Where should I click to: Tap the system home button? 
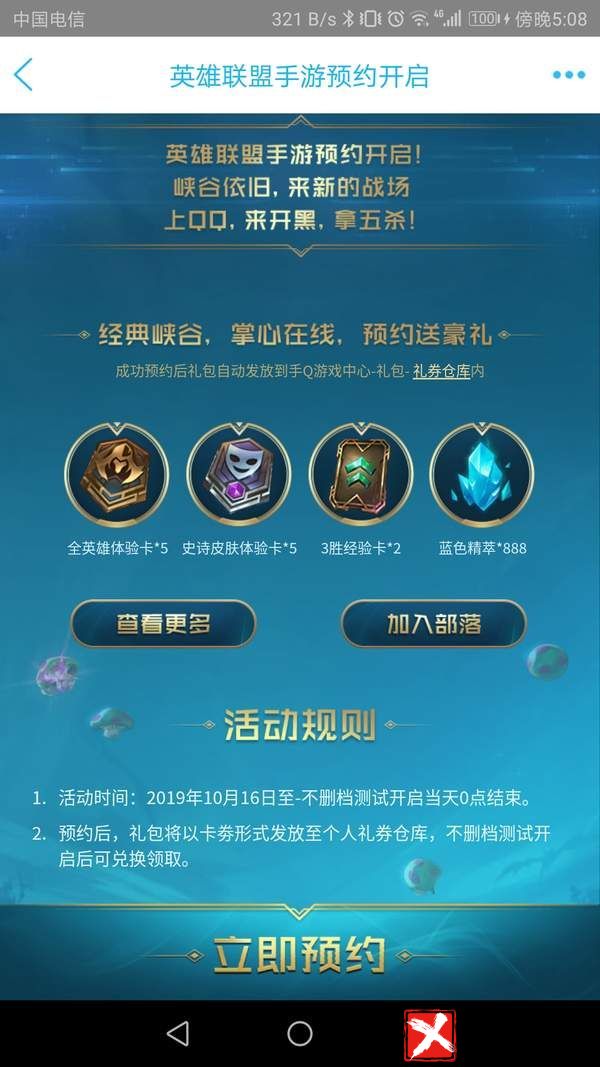300,1034
